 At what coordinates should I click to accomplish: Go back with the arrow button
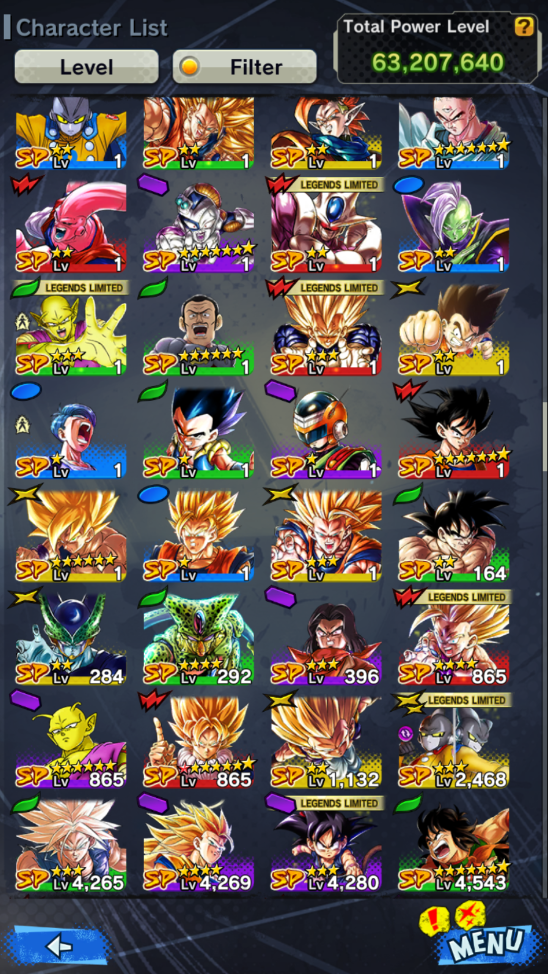point(60,947)
